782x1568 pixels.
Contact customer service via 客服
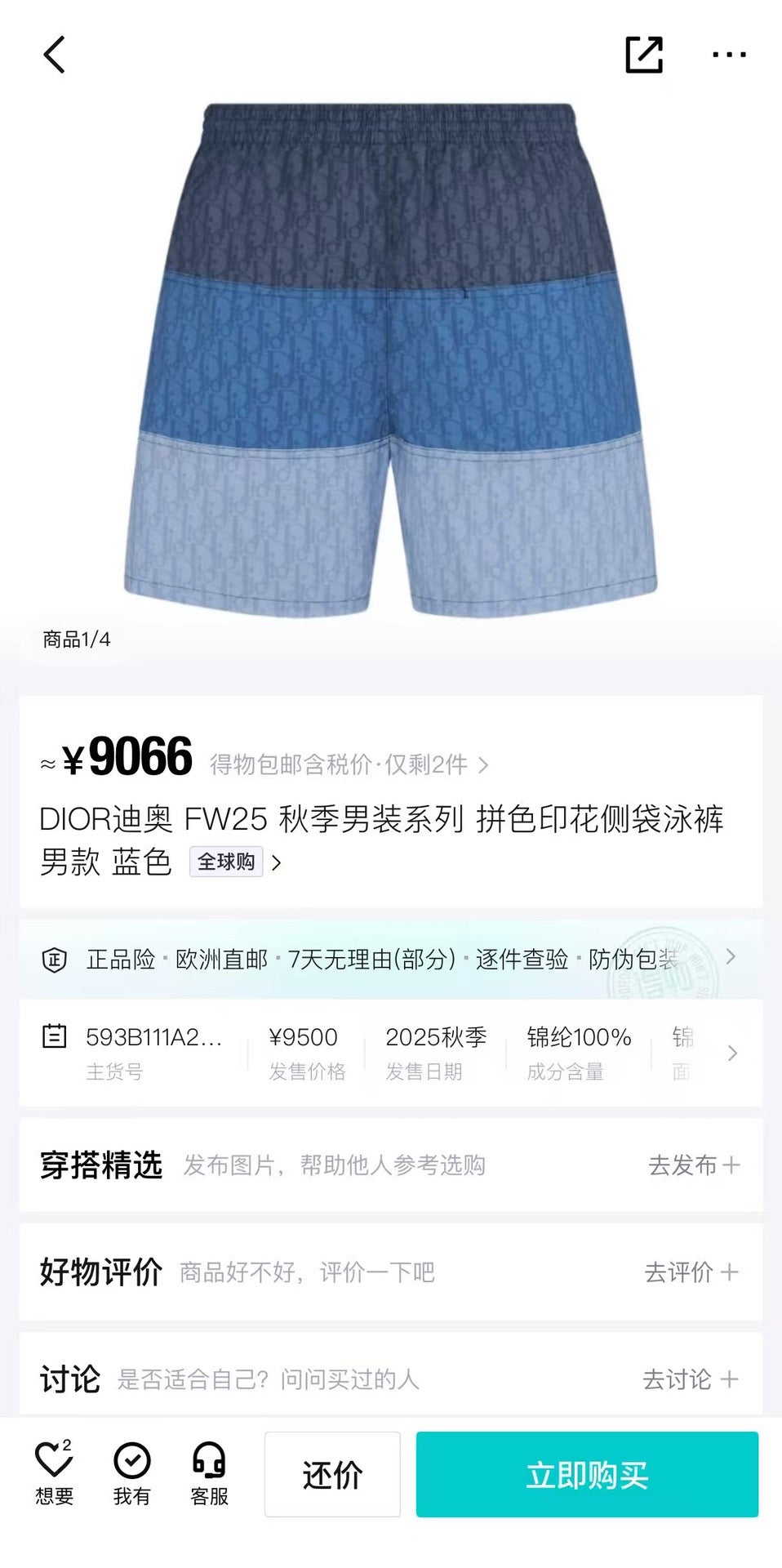tap(209, 1472)
